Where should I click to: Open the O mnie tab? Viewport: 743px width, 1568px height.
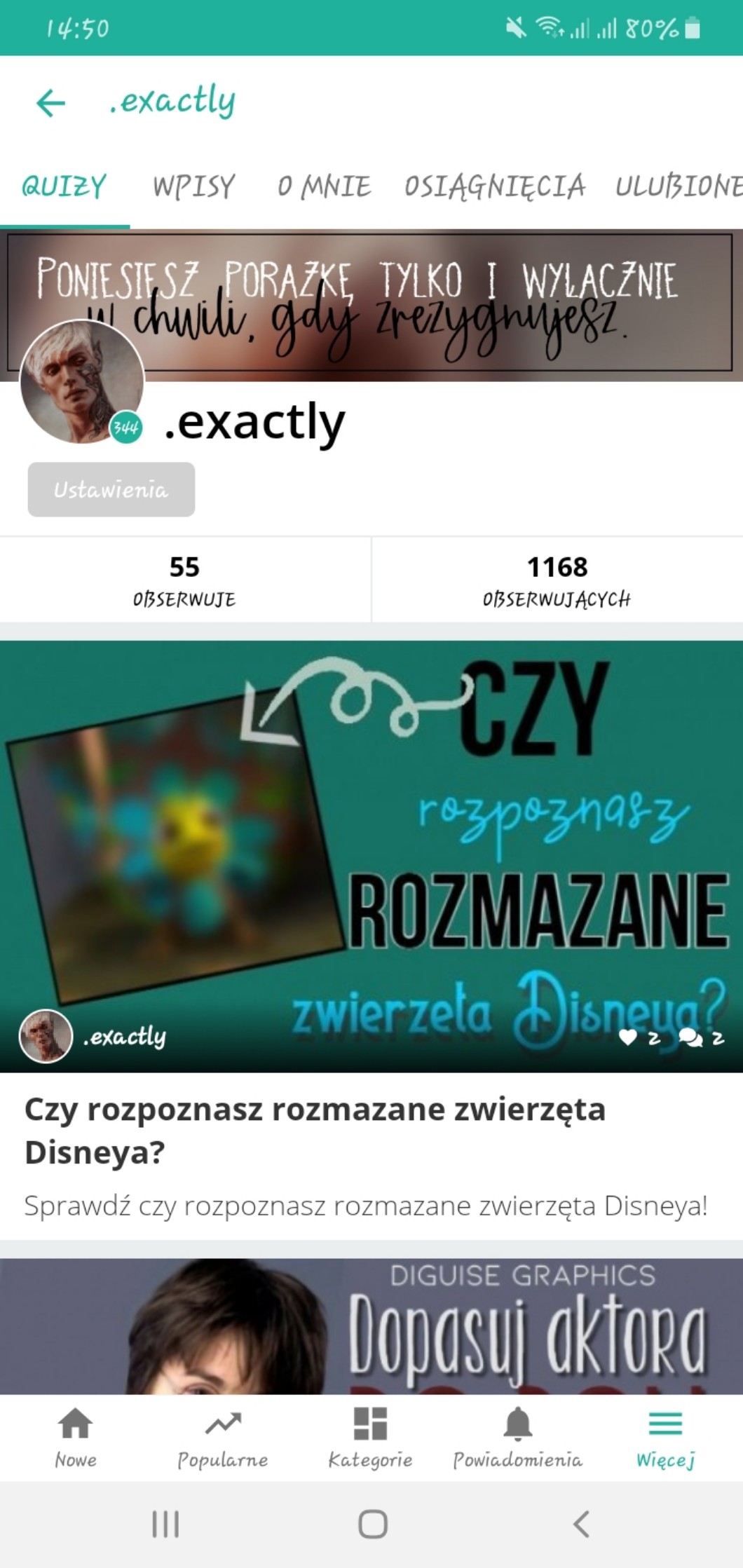tap(323, 186)
